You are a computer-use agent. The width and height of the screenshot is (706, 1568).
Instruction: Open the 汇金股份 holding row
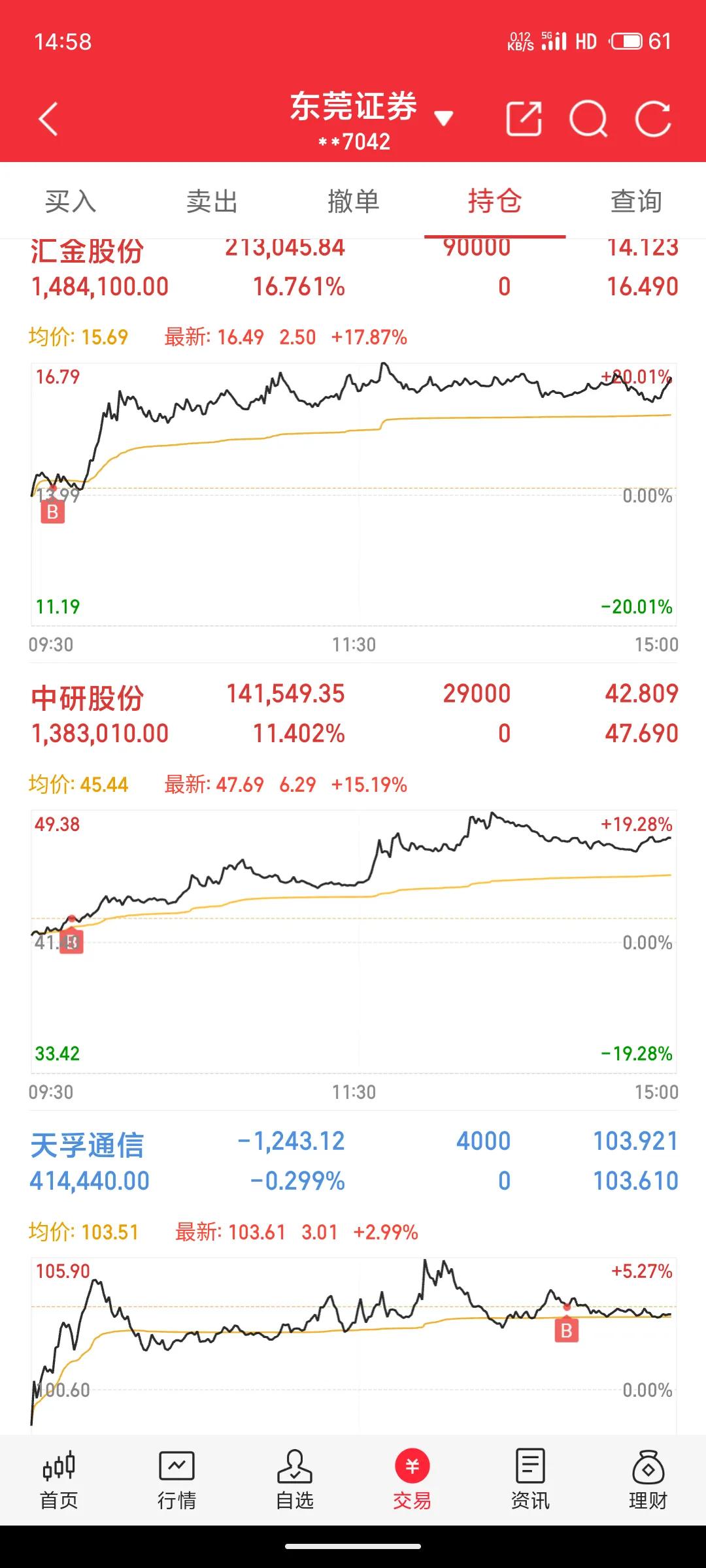(353, 269)
